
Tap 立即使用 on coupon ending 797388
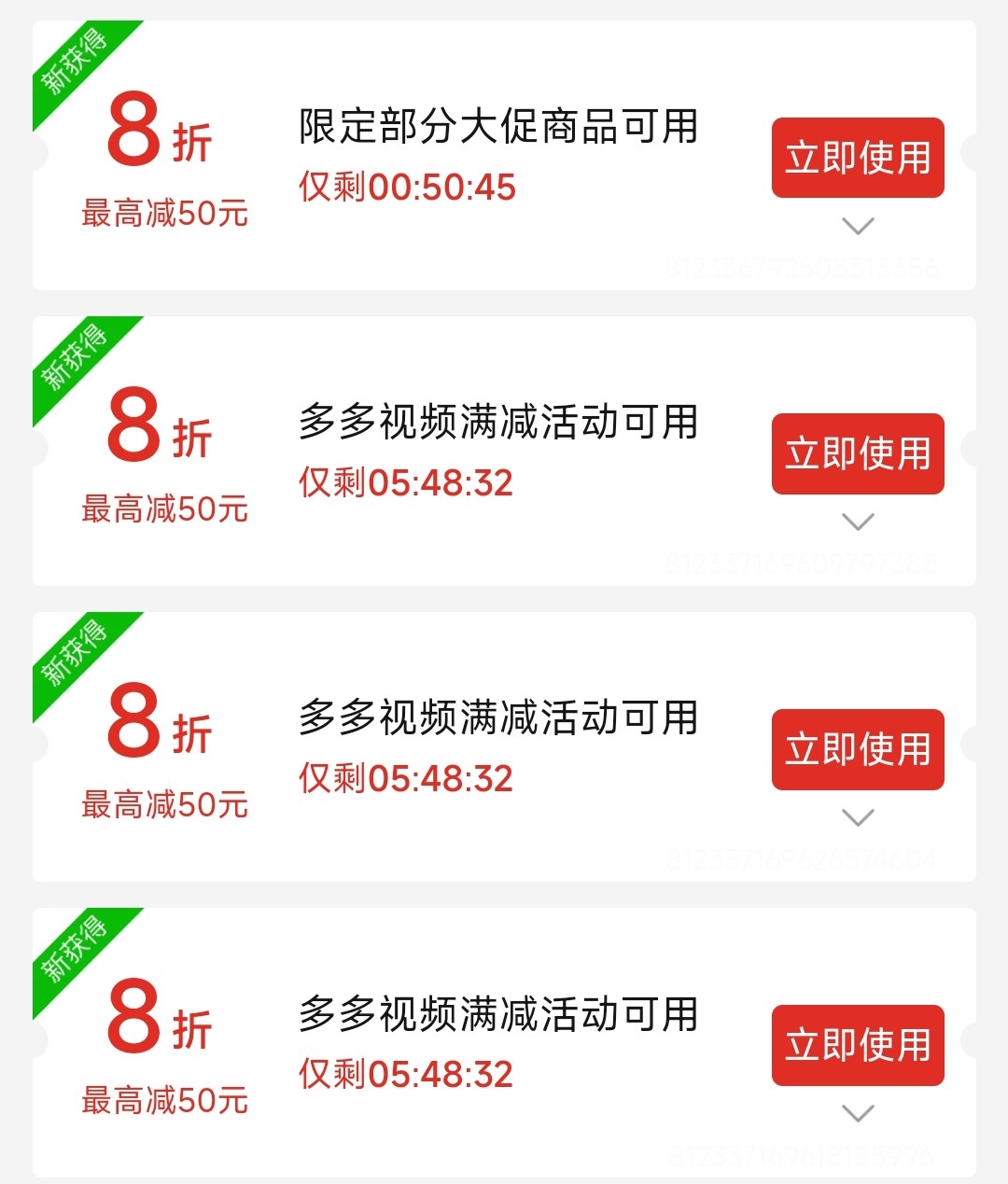click(x=858, y=453)
